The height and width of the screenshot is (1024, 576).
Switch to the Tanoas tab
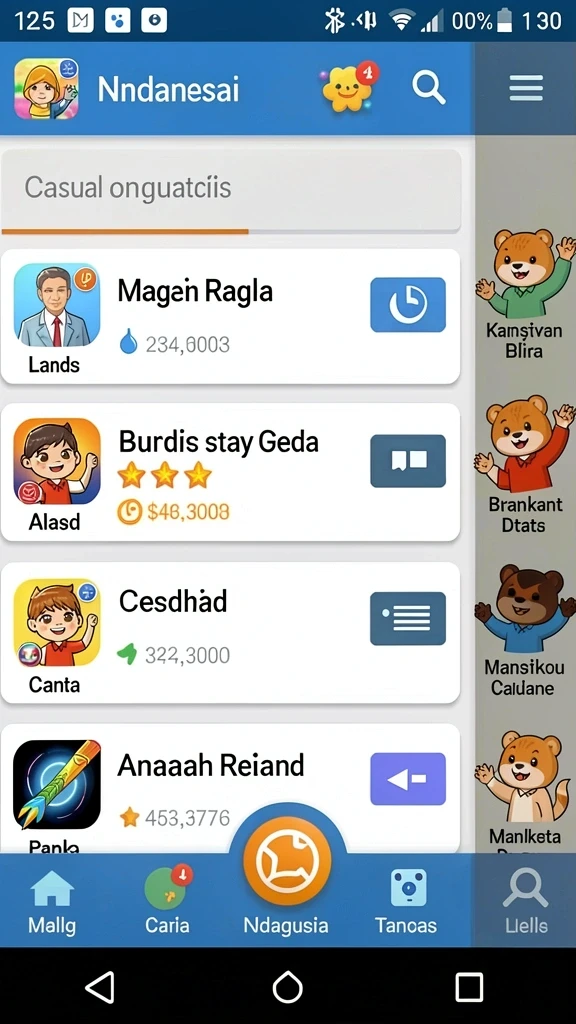coord(406,904)
